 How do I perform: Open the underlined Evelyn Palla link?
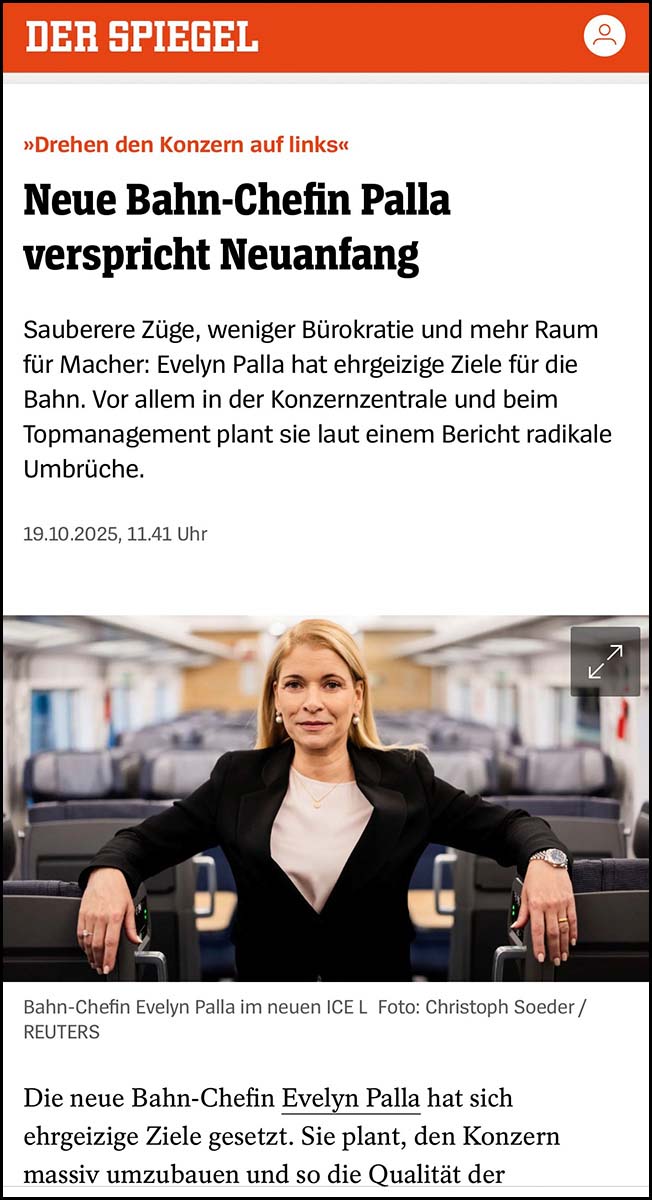pyautogui.click(x=350, y=1098)
